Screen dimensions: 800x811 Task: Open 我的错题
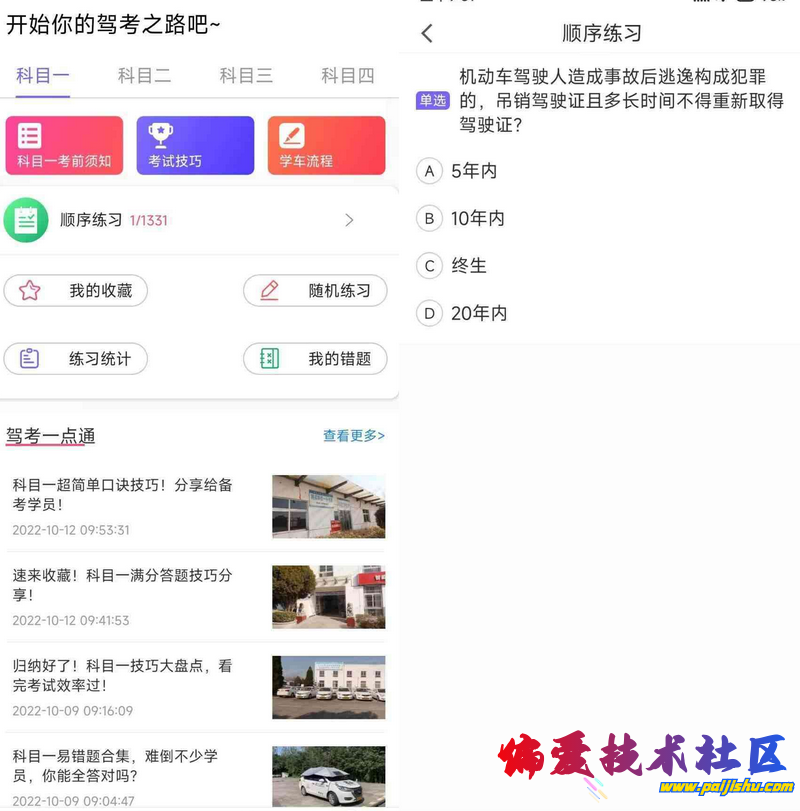[315, 359]
